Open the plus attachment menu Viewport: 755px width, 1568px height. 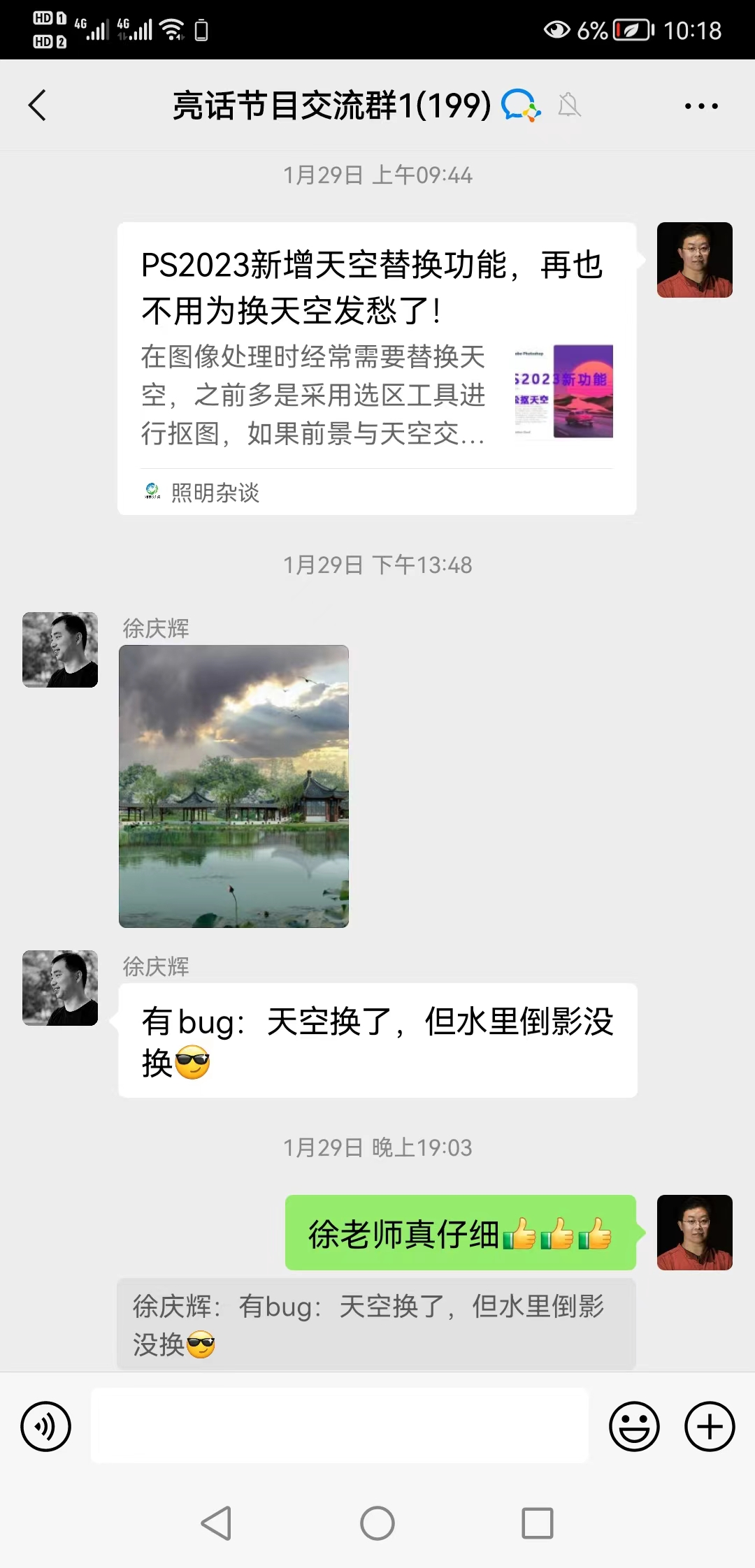[709, 1426]
